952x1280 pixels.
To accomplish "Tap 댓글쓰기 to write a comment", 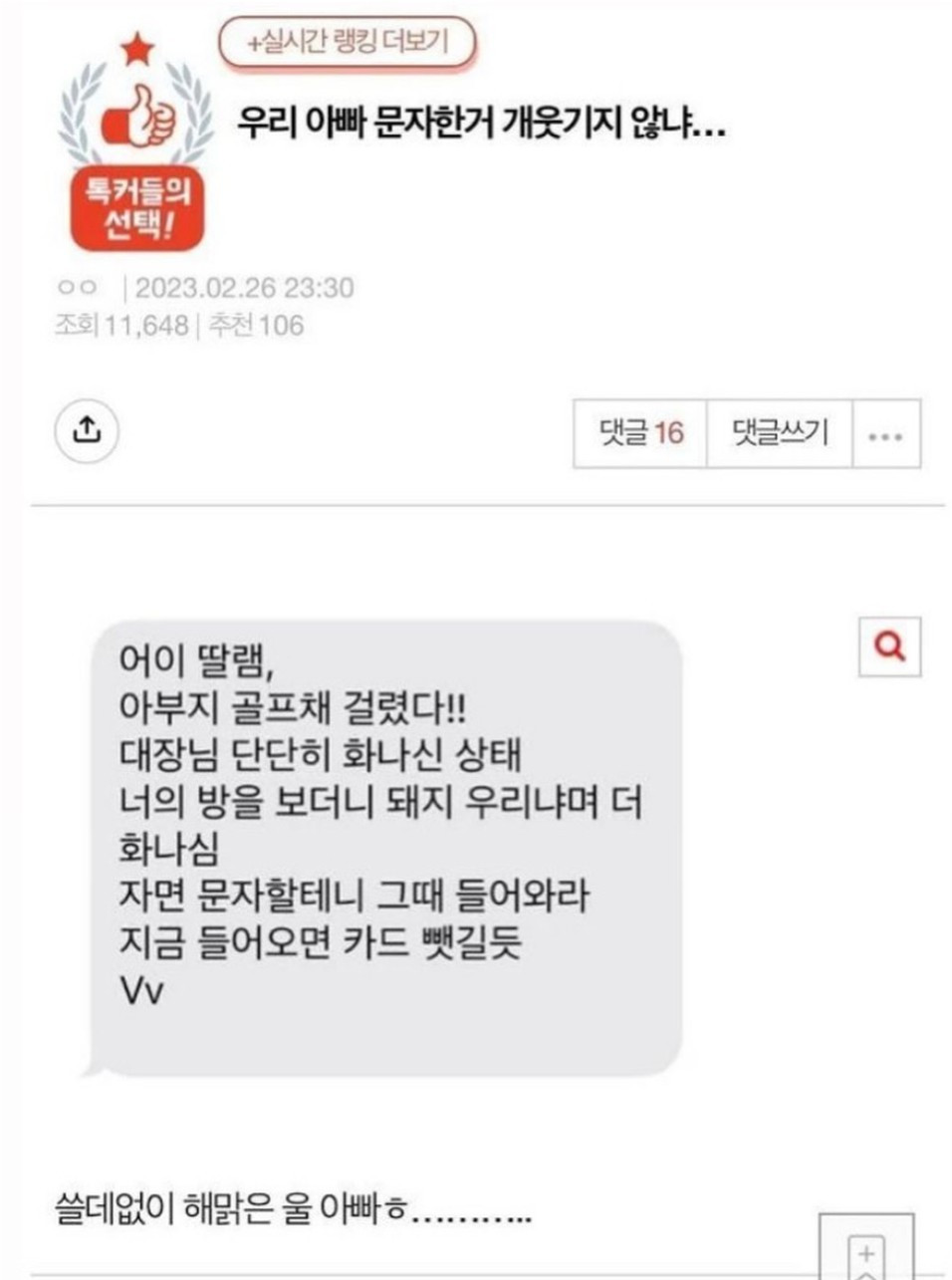I will 780,433.
